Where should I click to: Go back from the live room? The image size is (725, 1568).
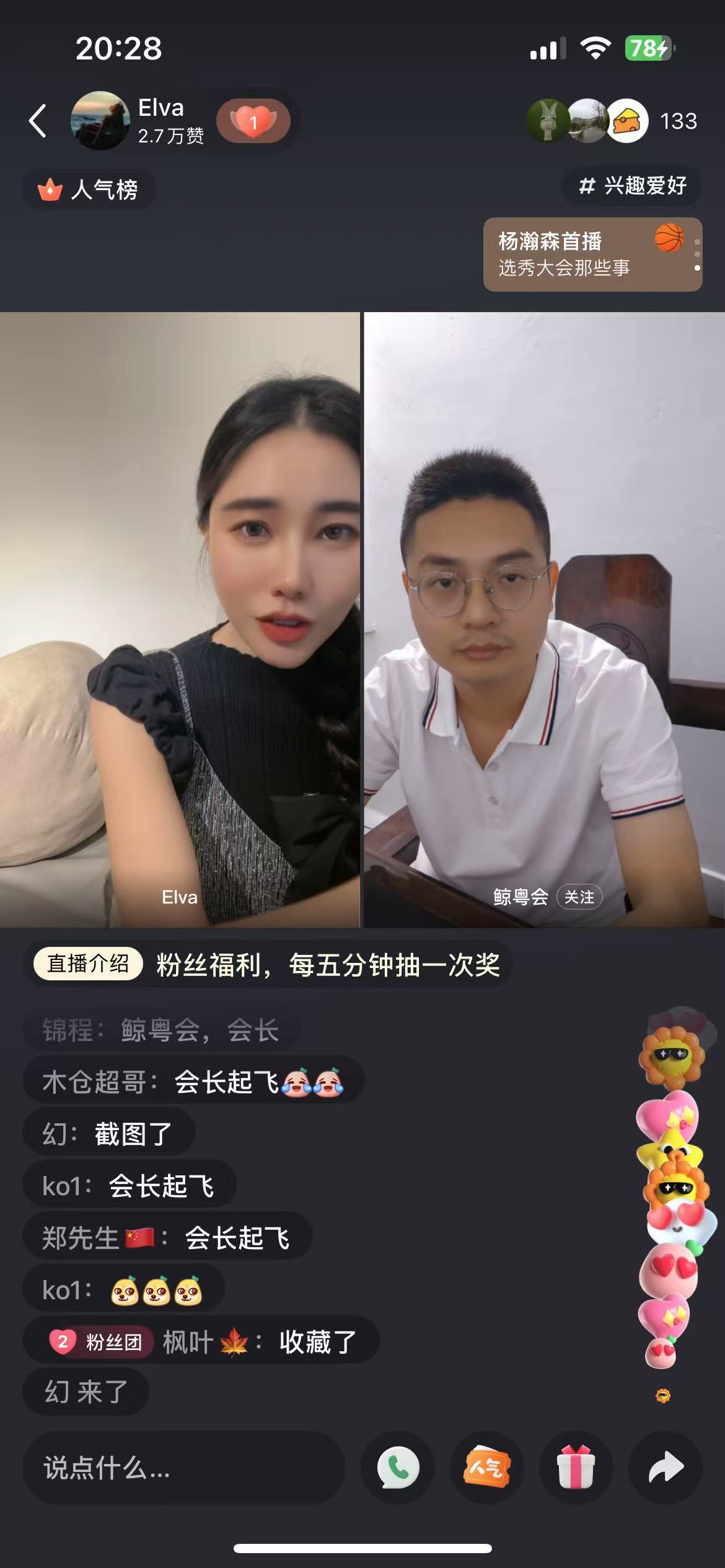[x=38, y=120]
